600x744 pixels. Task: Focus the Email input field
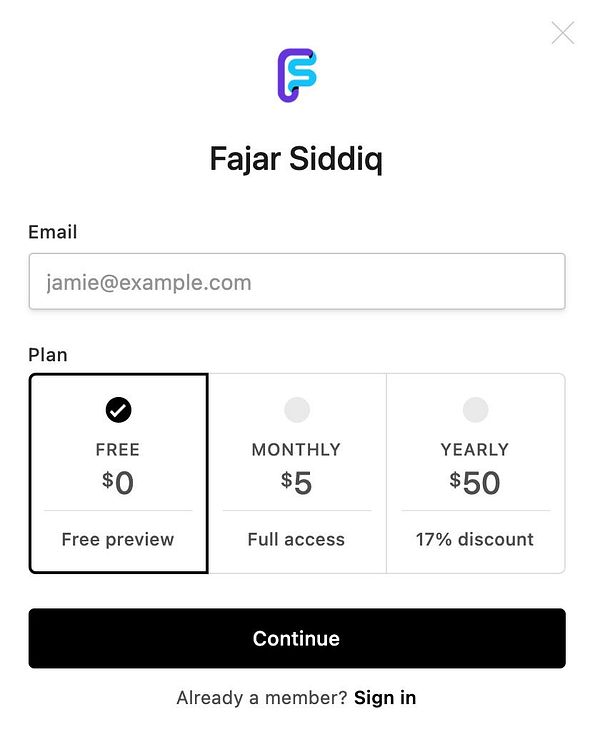[x=296, y=282]
